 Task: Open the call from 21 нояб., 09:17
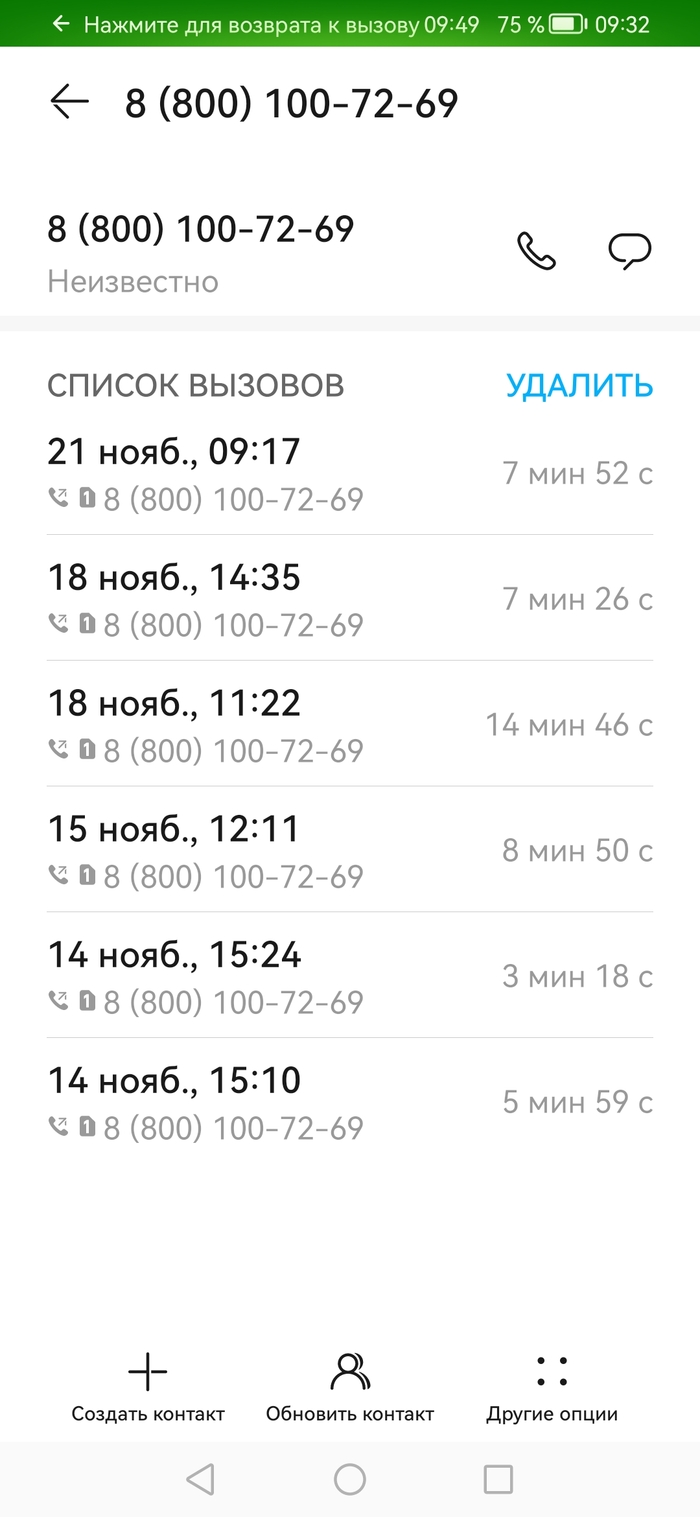click(350, 473)
